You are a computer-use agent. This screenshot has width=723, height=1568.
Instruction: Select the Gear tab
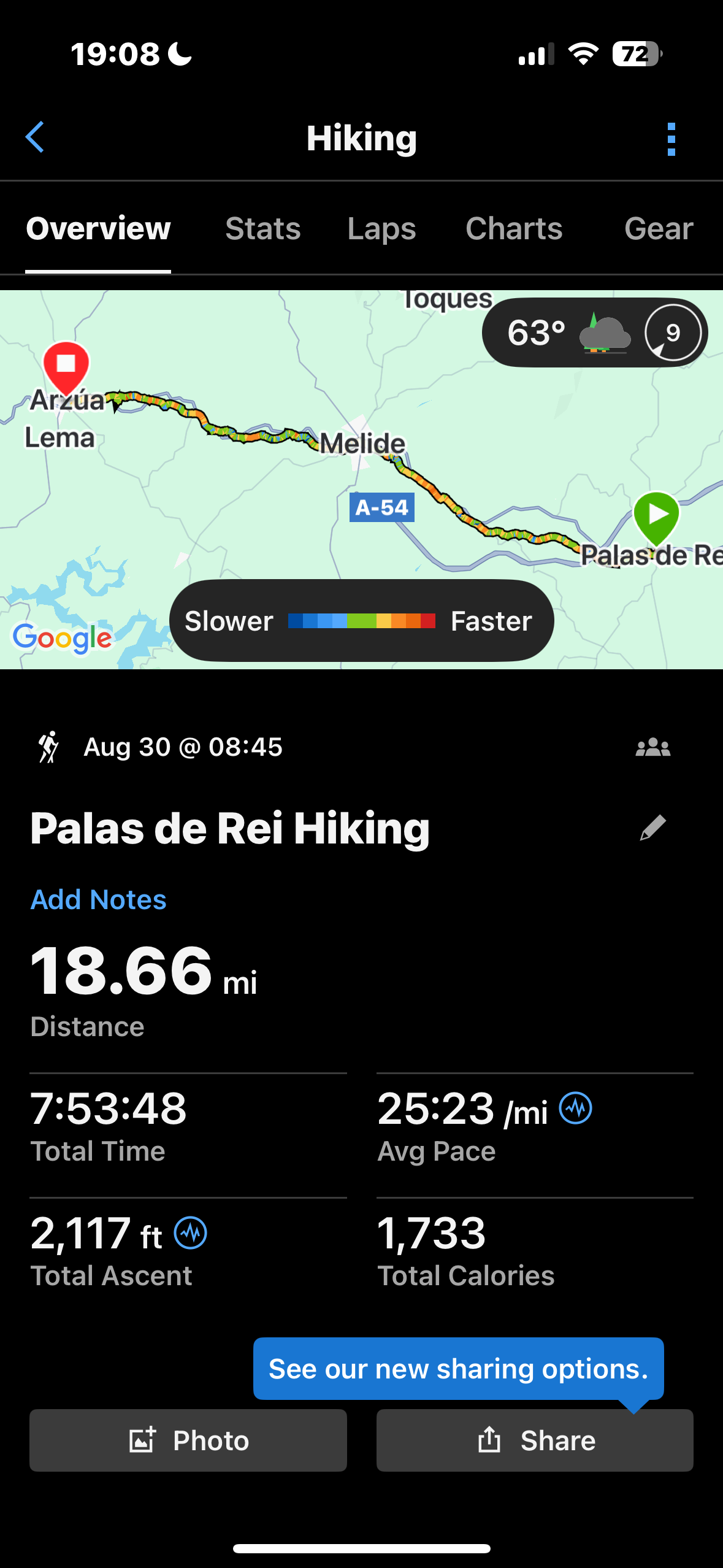659,229
